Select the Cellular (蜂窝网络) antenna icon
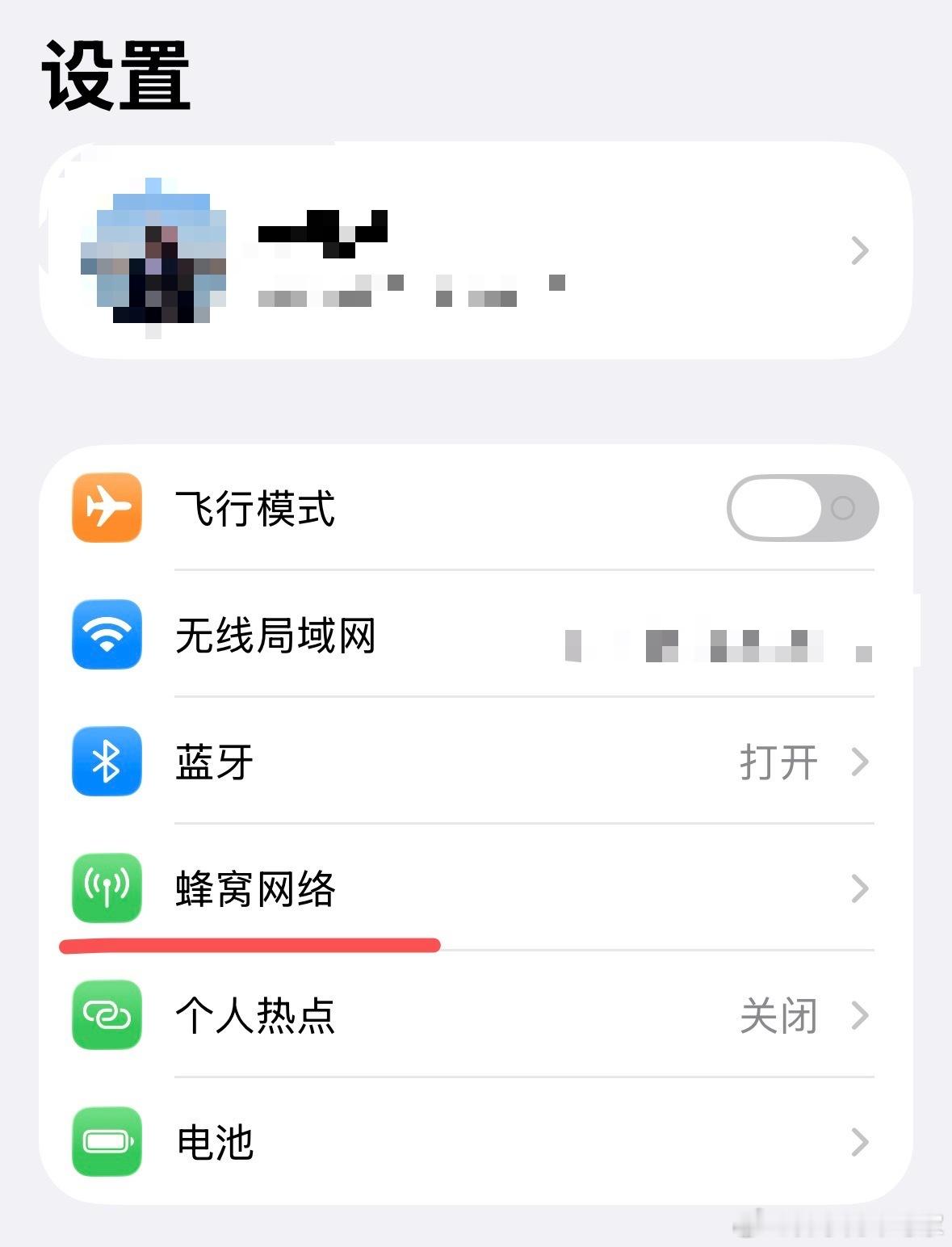Screen dimensions: 952x1247 [107, 888]
